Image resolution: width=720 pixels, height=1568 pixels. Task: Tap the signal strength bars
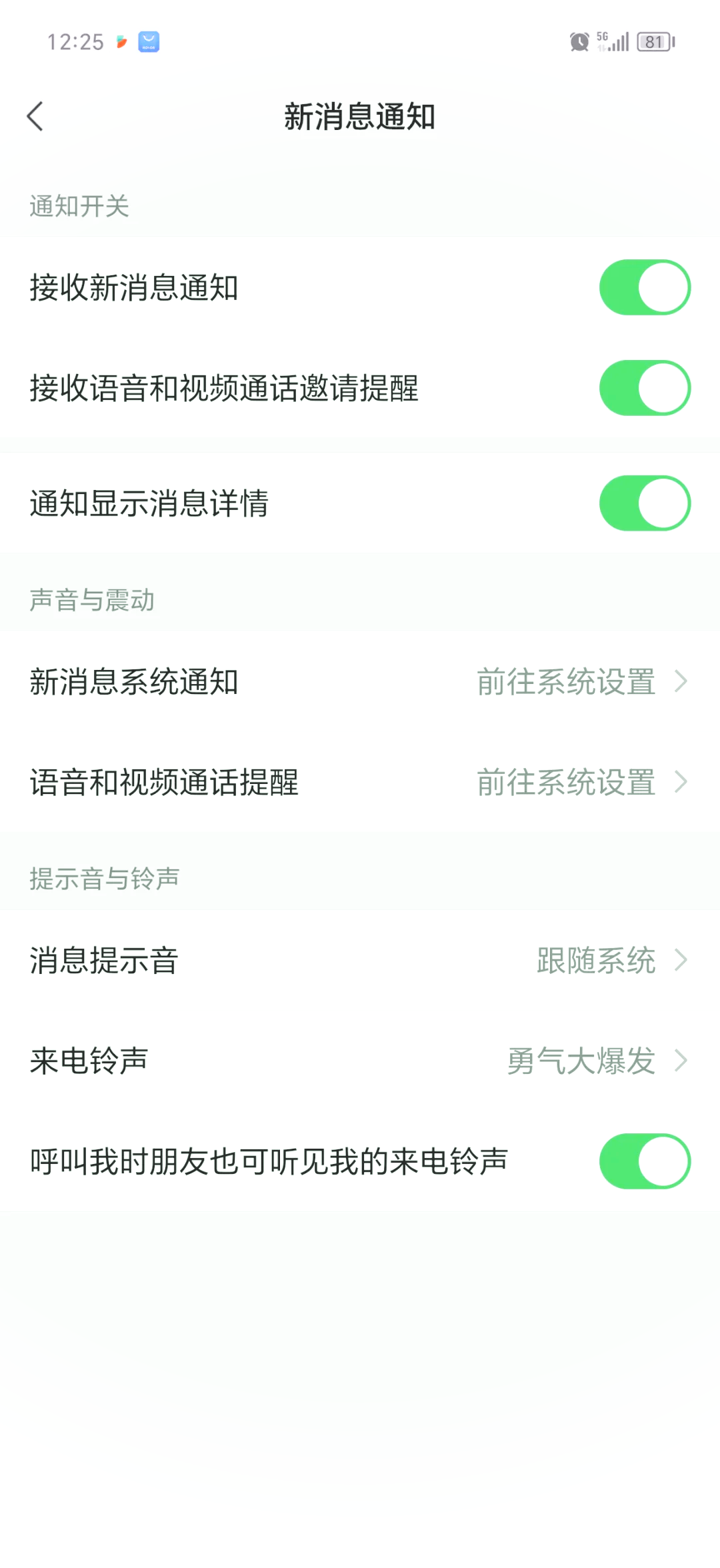tap(620, 41)
